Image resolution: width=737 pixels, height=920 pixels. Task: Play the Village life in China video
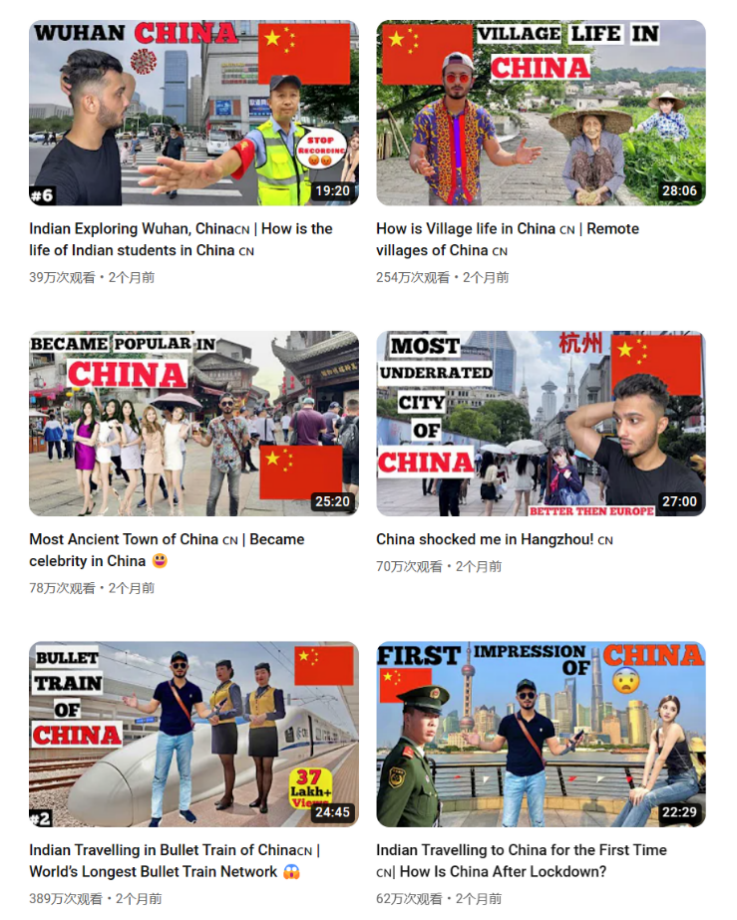540,112
